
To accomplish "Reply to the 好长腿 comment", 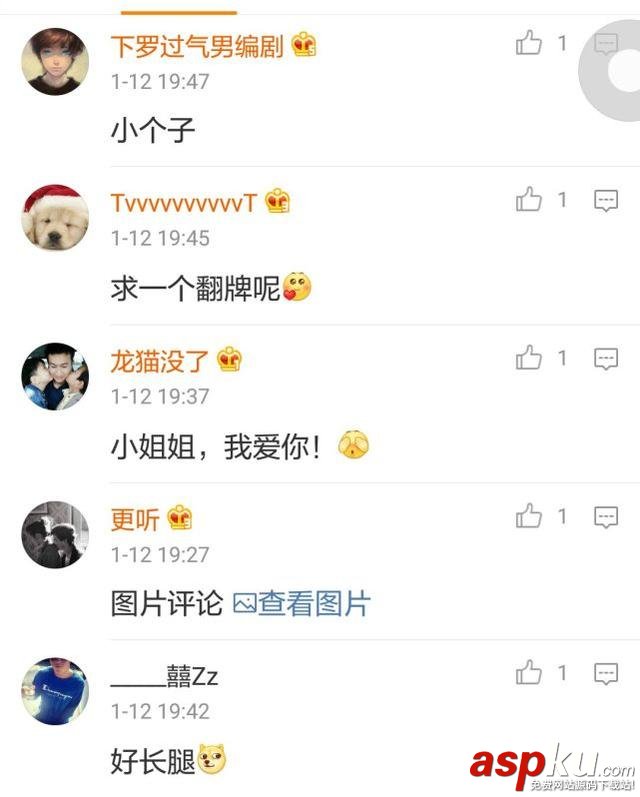I will point(606,673).
